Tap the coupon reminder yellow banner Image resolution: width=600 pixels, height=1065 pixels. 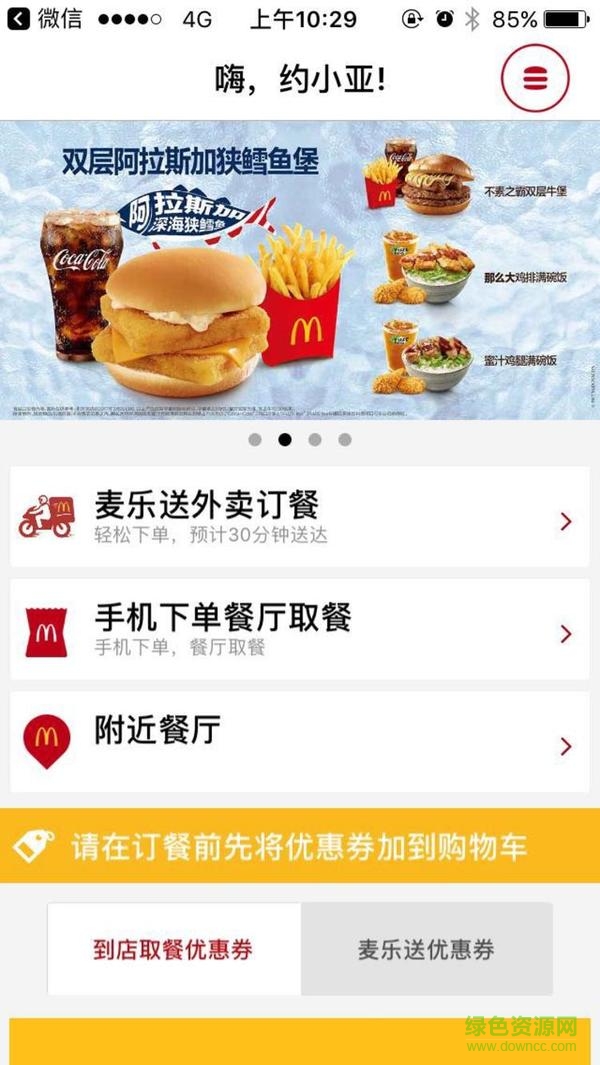point(300,846)
